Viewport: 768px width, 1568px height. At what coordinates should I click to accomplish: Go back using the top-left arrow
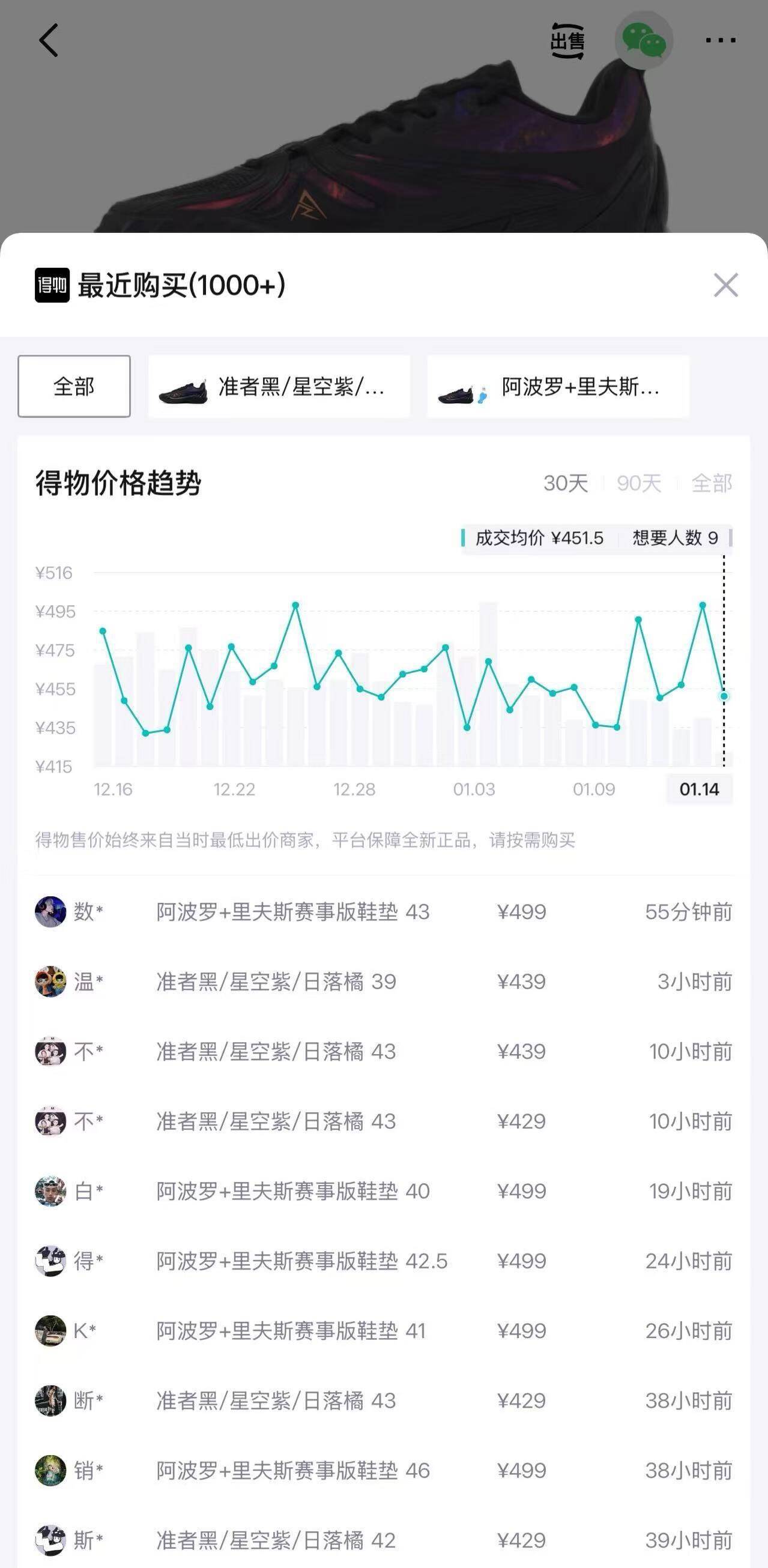click(49, 41)
